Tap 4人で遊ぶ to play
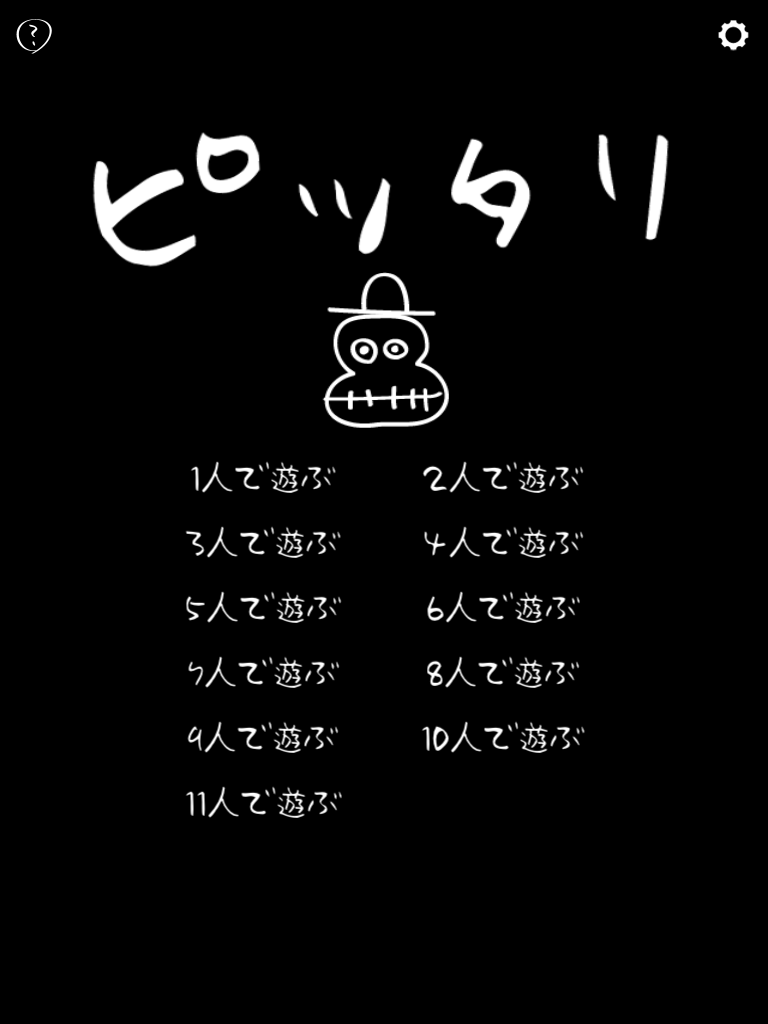The height and width of the screenshot is (1024, 768). (x=502, y=544)
